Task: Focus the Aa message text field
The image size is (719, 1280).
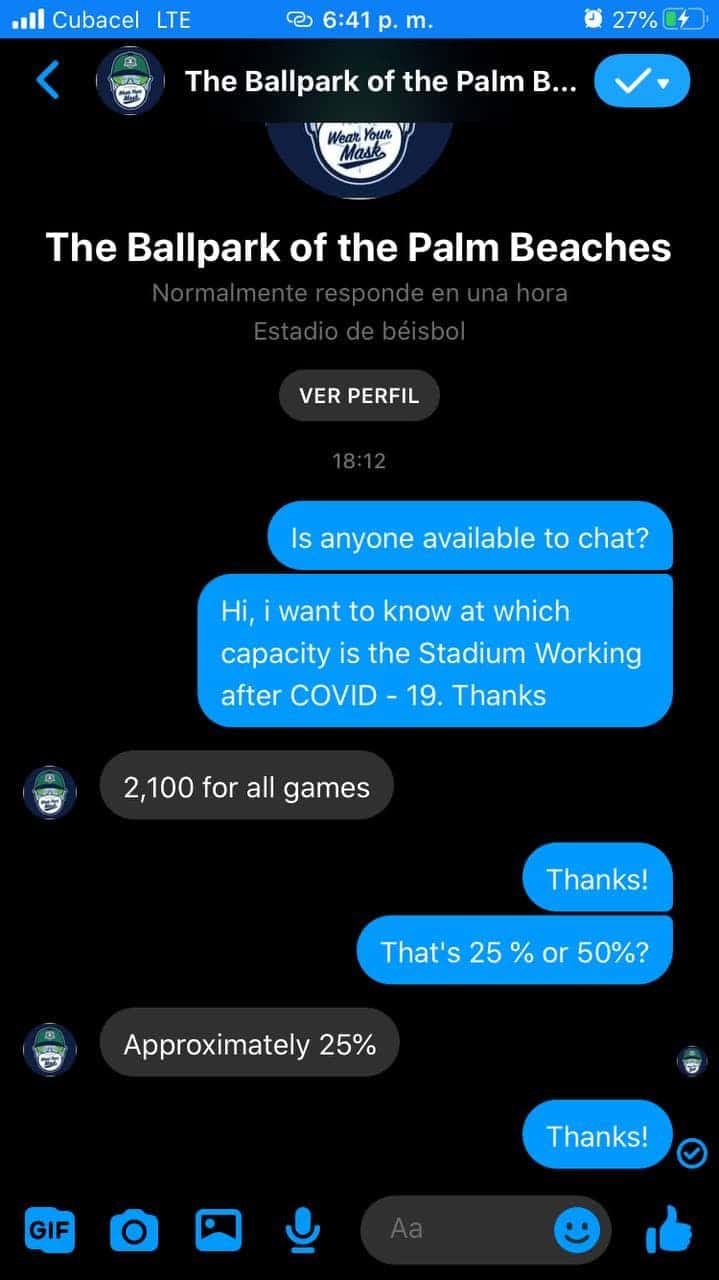Action: (460, 1229)
